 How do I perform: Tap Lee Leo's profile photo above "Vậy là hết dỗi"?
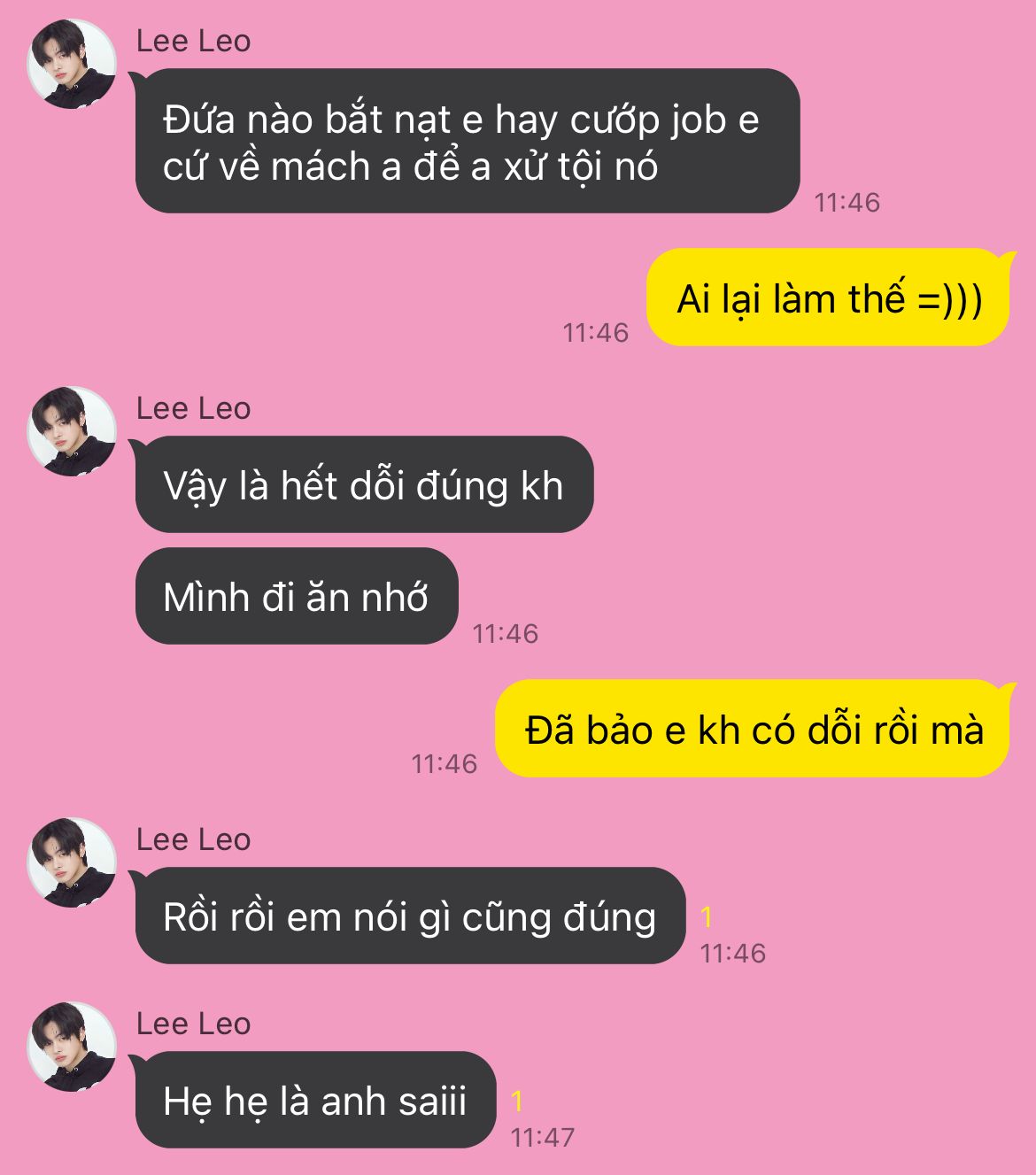73,431
